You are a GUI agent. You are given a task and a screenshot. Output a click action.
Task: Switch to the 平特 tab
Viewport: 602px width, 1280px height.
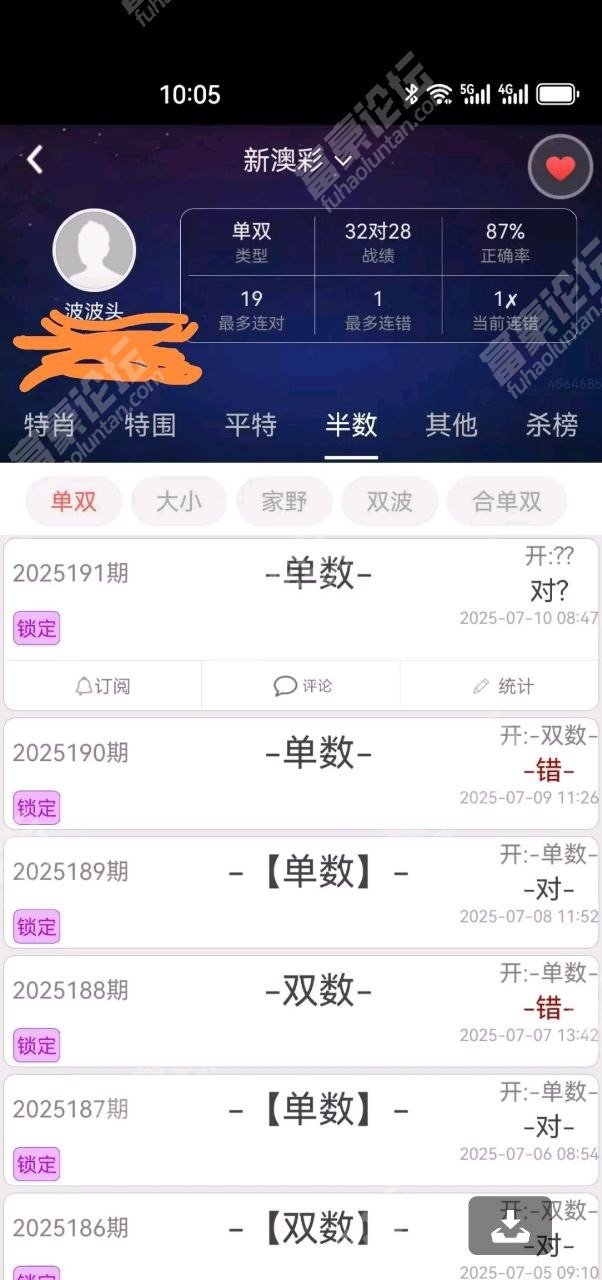tap(250, 425)
